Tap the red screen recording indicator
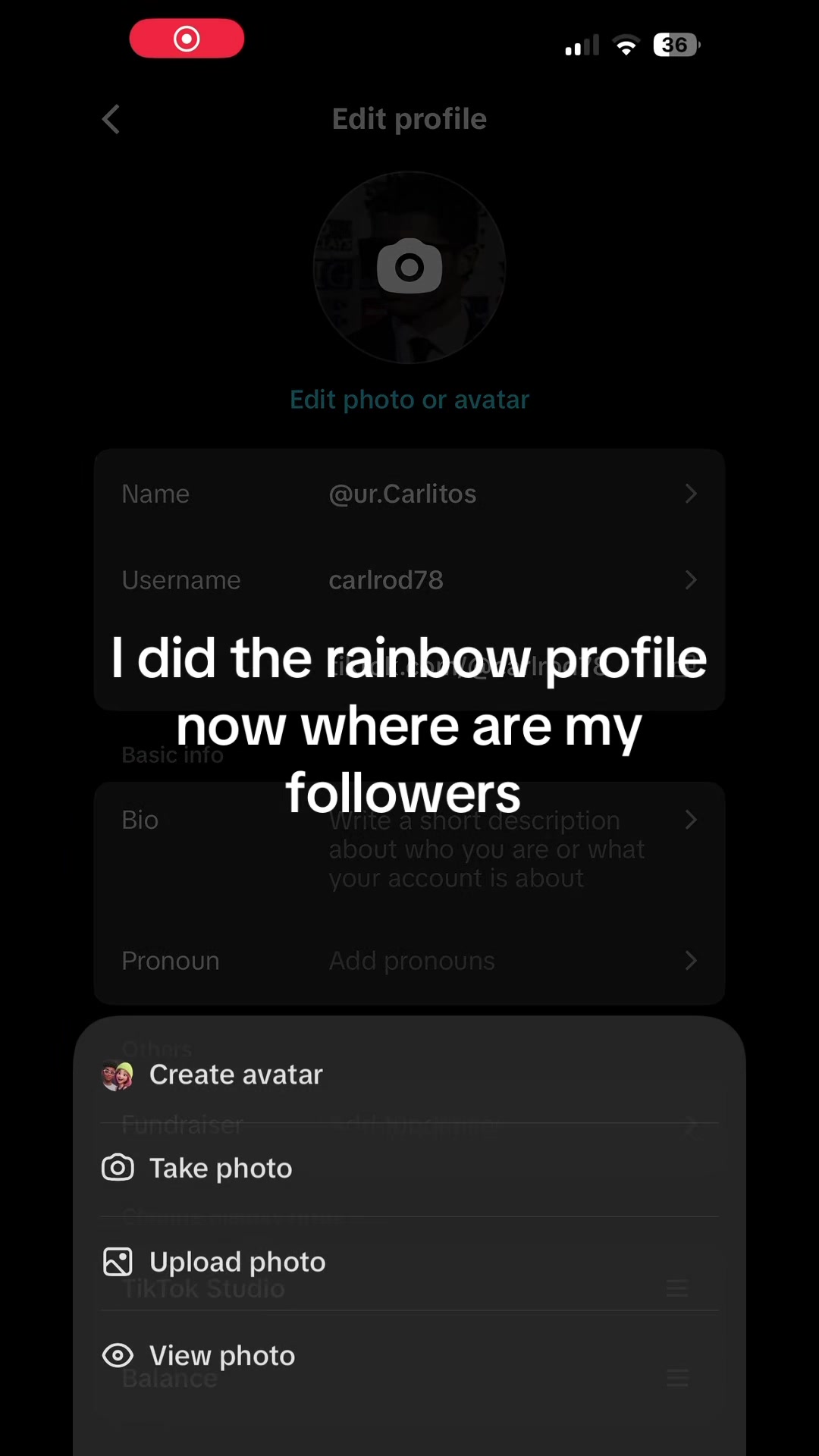 coord(187,39)
